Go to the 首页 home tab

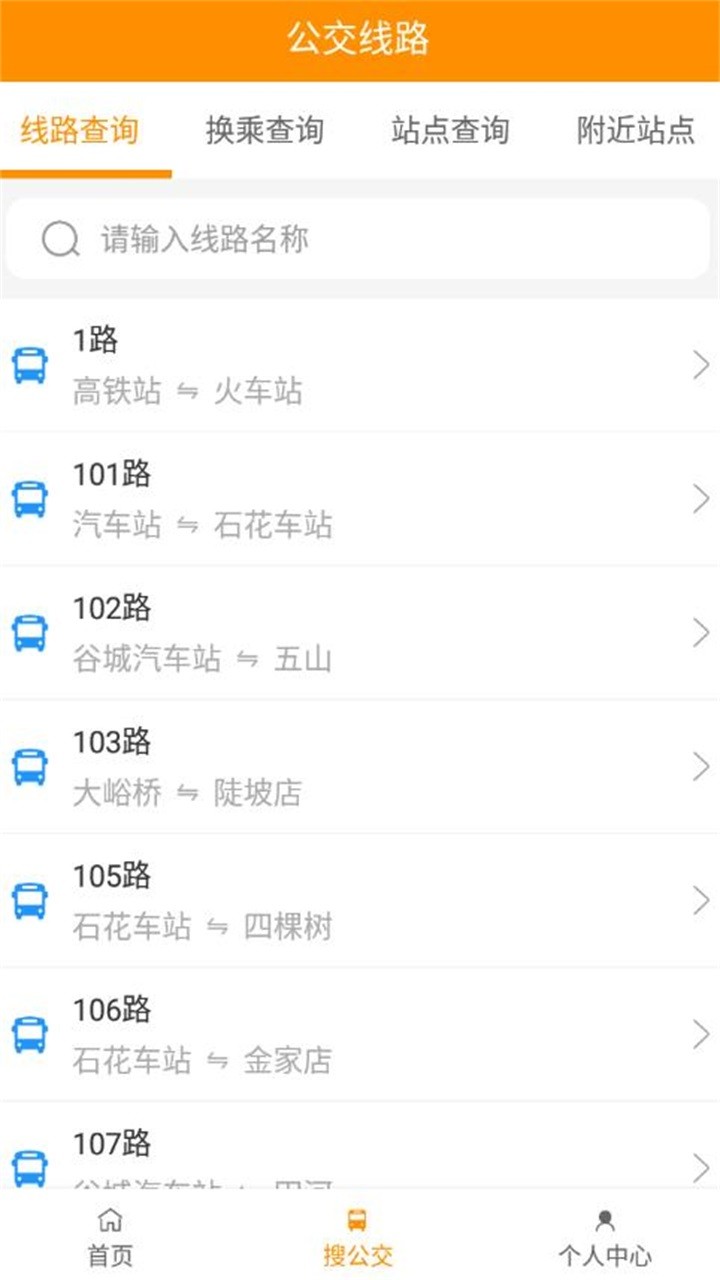click(x=110, y=1238)
